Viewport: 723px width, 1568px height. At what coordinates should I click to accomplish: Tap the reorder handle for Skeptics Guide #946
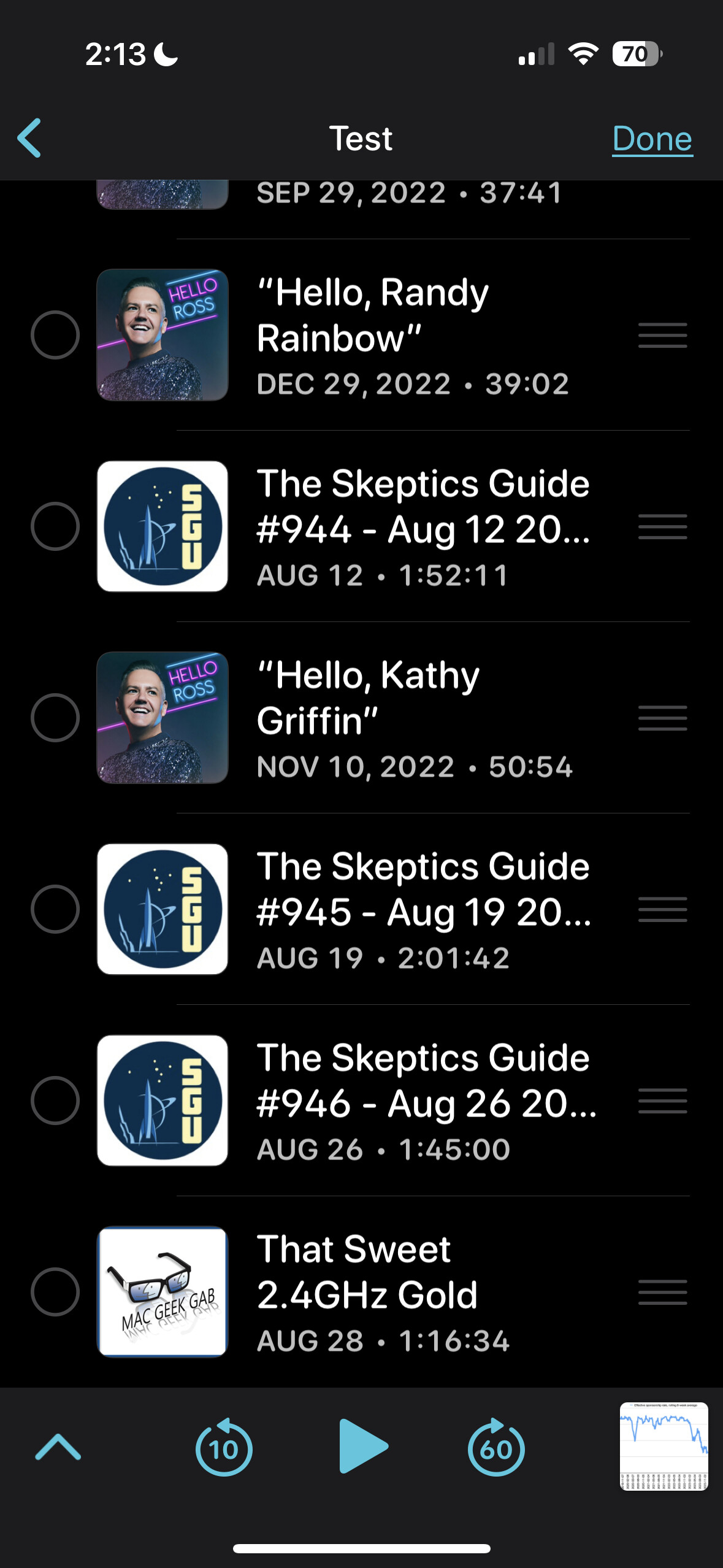662,1101
